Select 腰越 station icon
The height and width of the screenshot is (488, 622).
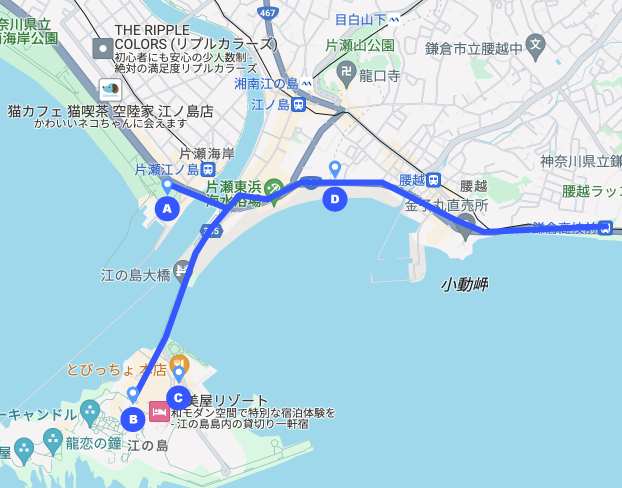[x=433, y=180]
